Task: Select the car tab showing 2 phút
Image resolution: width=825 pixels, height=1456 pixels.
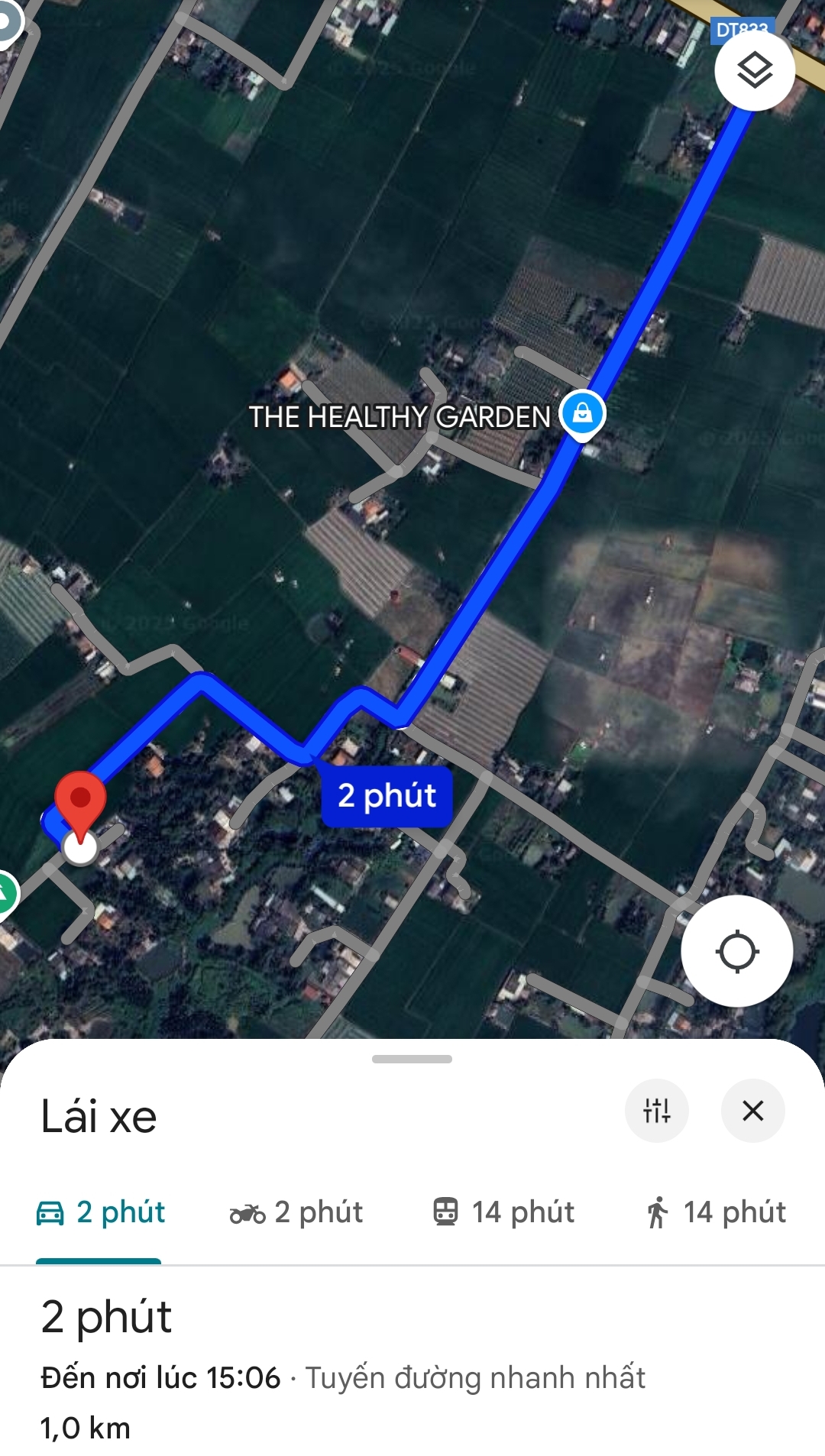Action: (x=100, y=1212)
